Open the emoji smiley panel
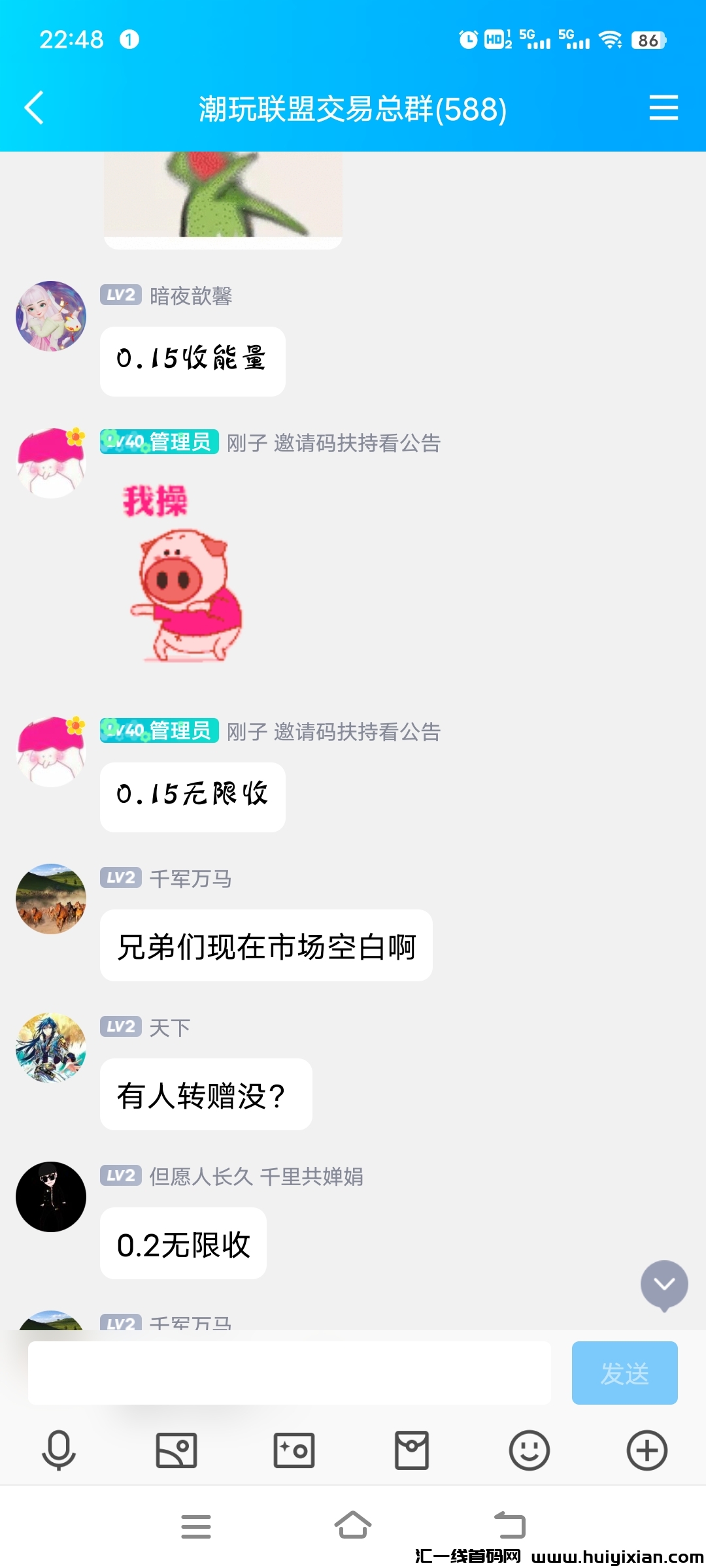Image resolution: width=706 pixels, height=1568 pixels. [x=529, y=1449]
